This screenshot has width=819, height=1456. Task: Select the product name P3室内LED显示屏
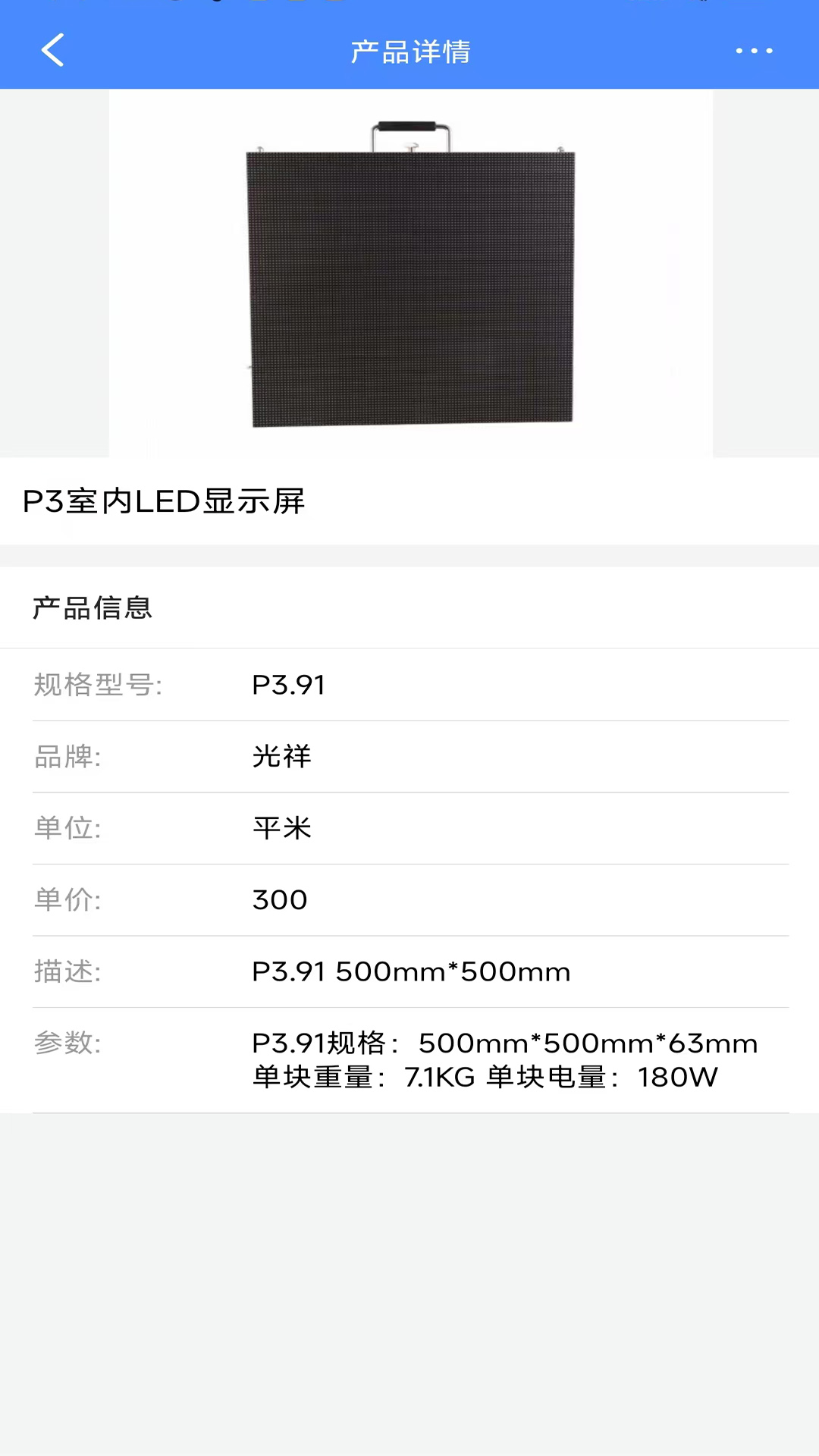click(164, 500)
